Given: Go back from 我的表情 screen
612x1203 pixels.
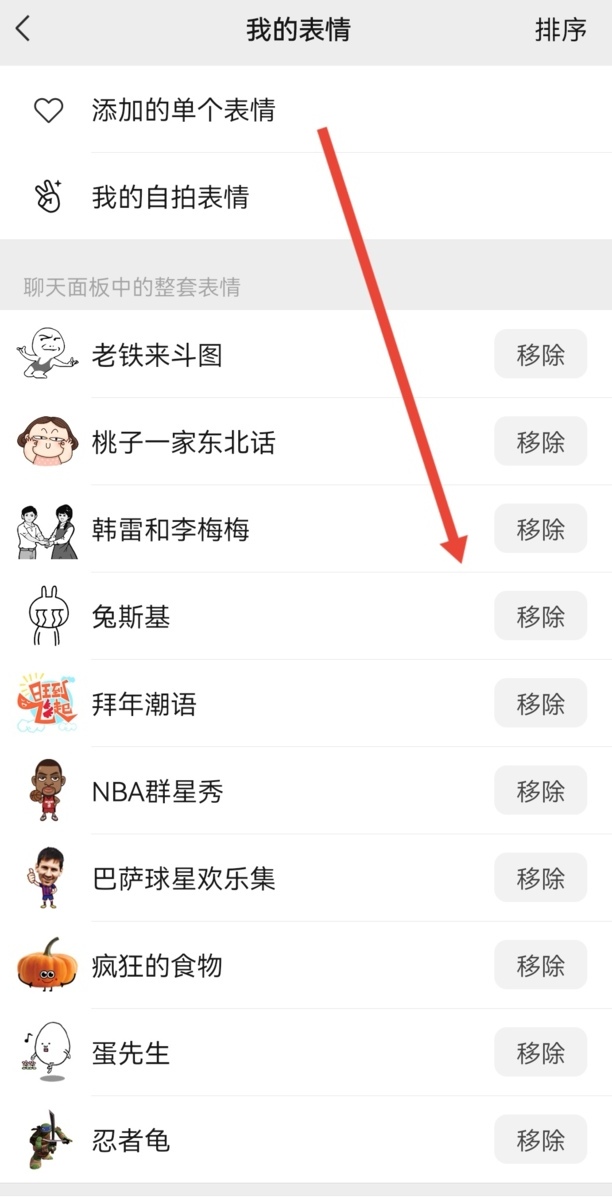Looking at the screenshot, I should tap(24, 29).
